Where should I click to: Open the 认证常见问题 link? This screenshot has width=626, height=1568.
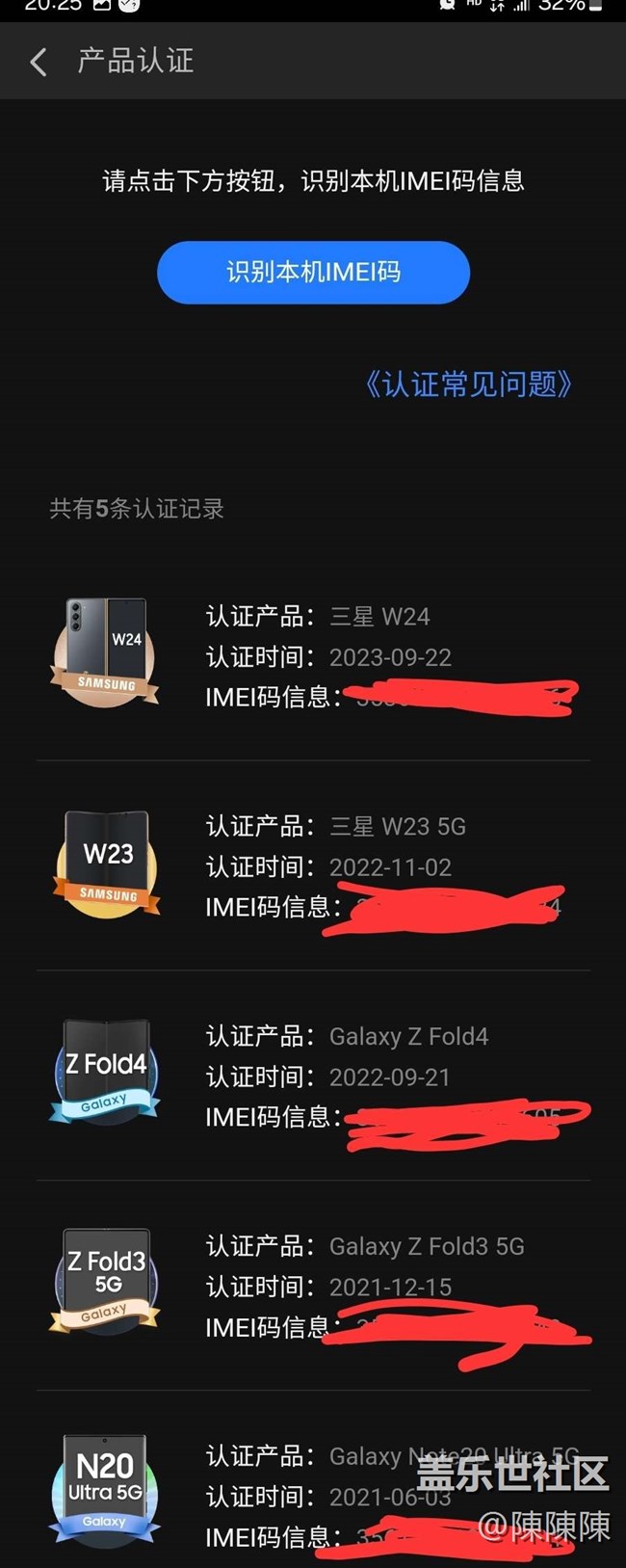[467, 385]
